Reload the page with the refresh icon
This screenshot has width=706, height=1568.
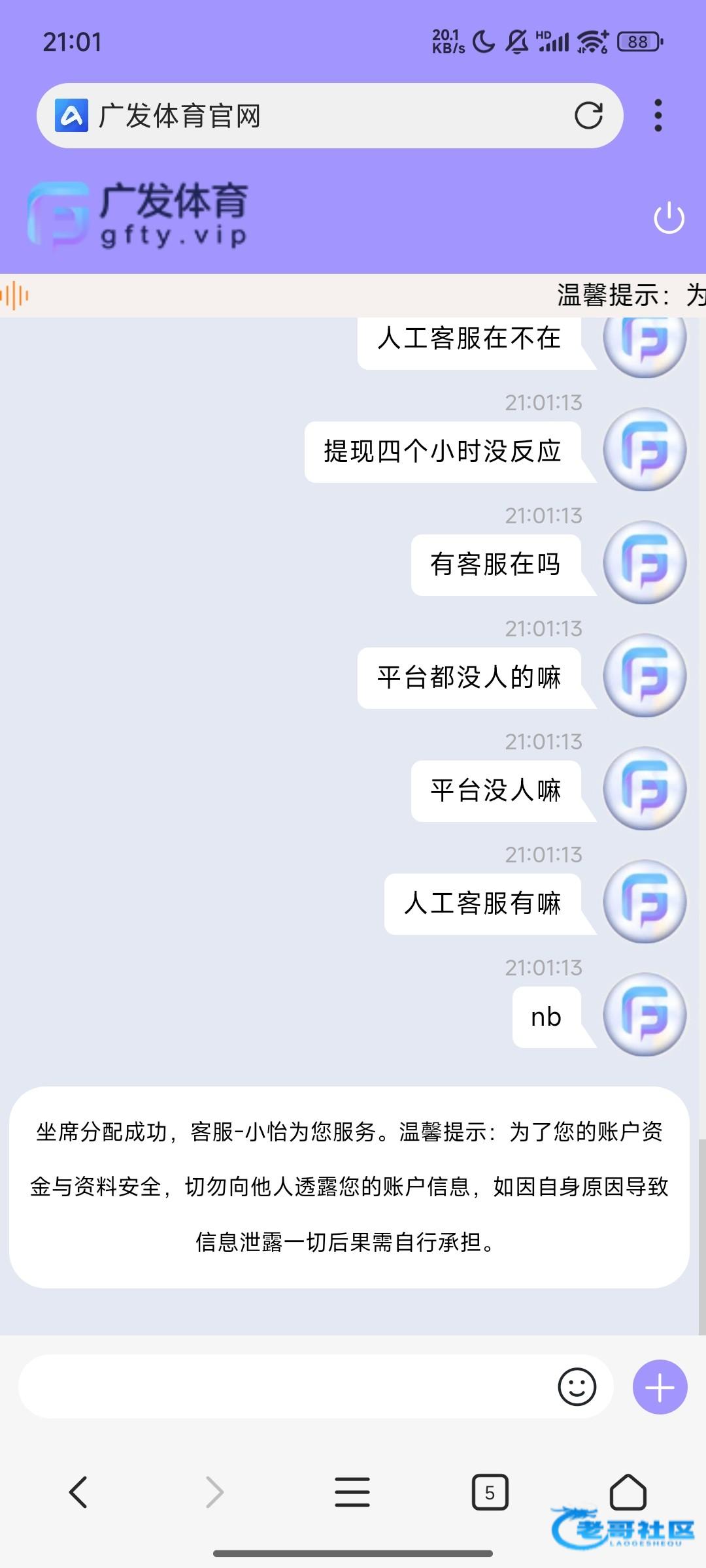(x=588, y=116)
